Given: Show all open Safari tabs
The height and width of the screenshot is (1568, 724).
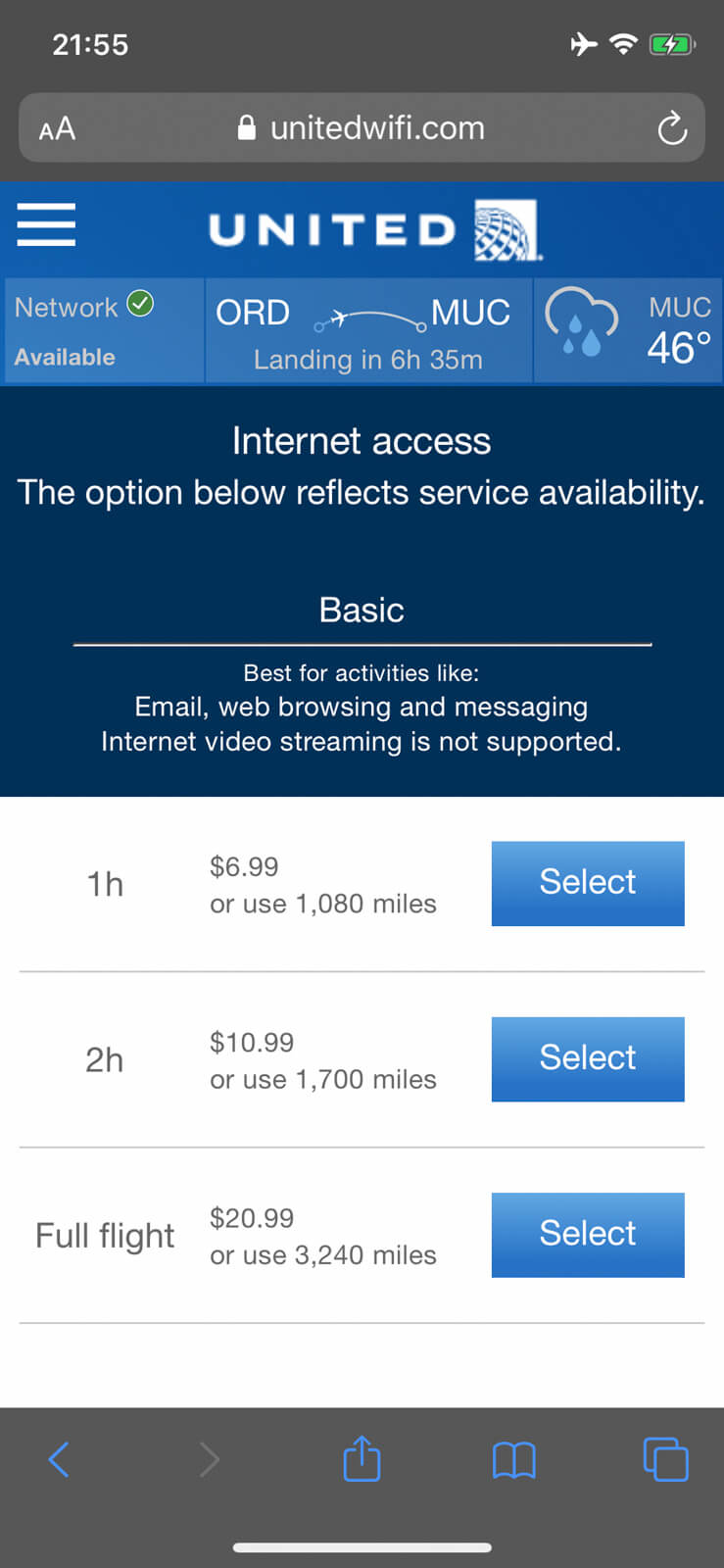Looking at the screenshot, I should point(665,1459).
